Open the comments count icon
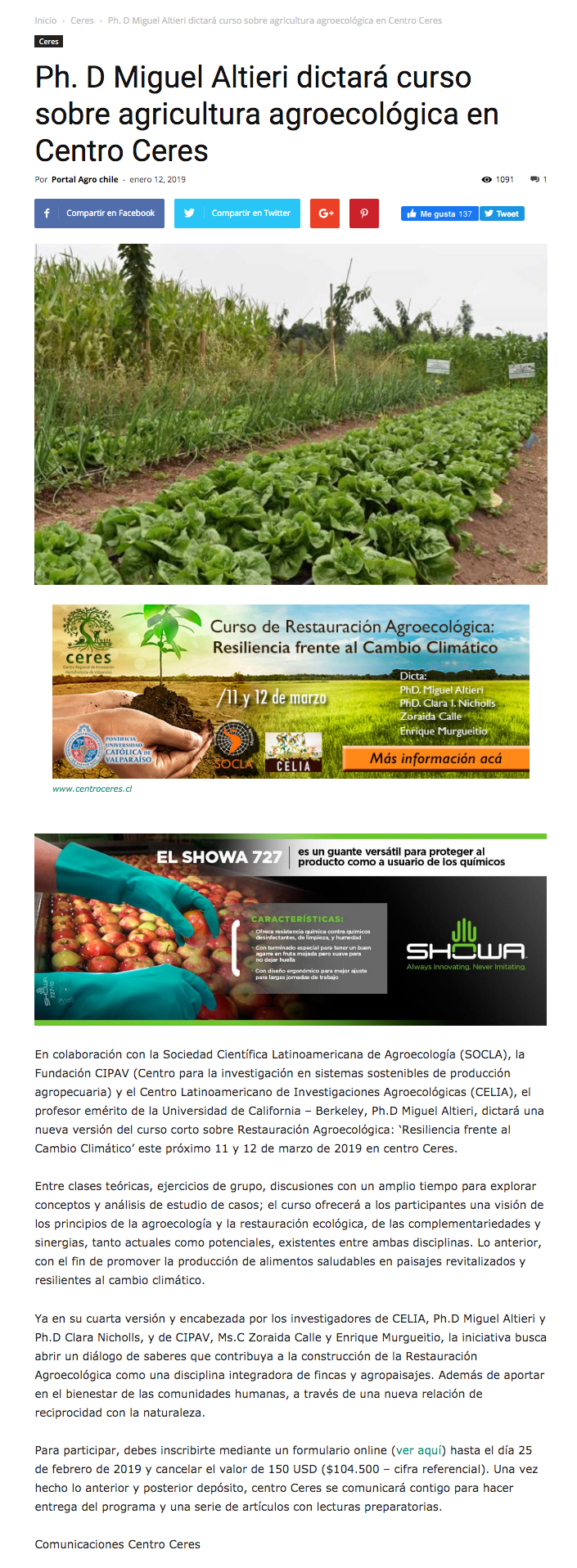This screenshot has height=1568, width=577. pos(538,179)
